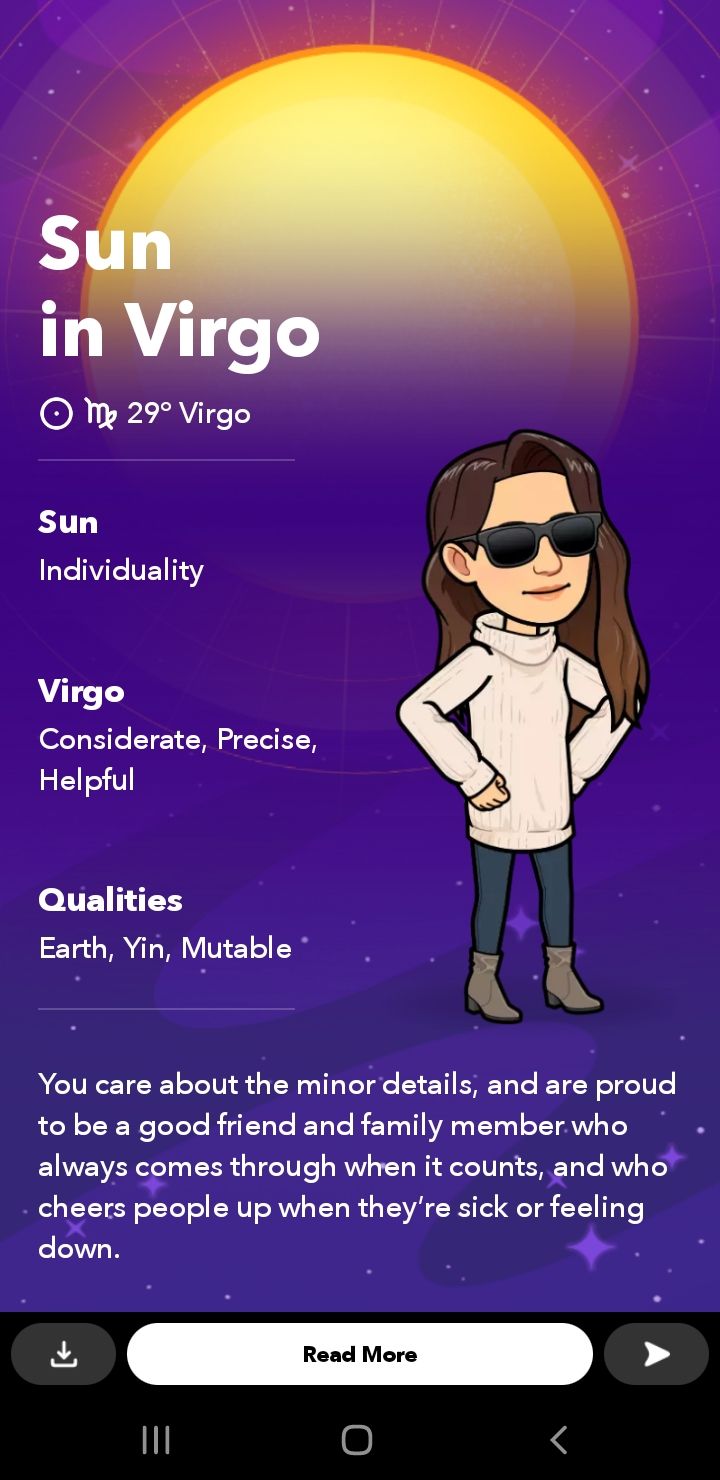Tap the Sun Individuality heading
Image resolution: width=720 pixels, height=1480 pixels.
click(67, 521)
